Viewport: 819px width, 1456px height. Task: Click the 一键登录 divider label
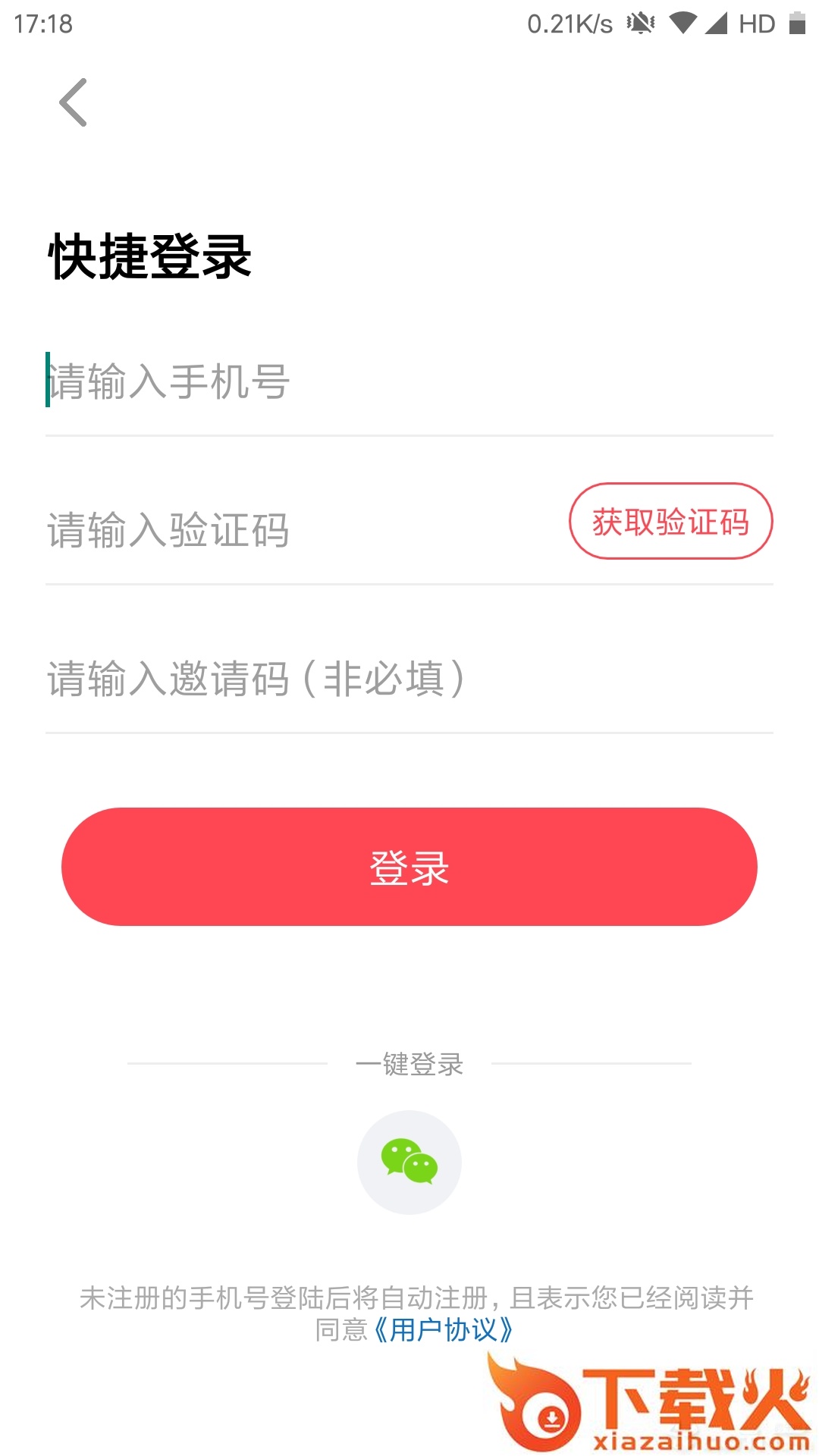tap(409, 1065)
